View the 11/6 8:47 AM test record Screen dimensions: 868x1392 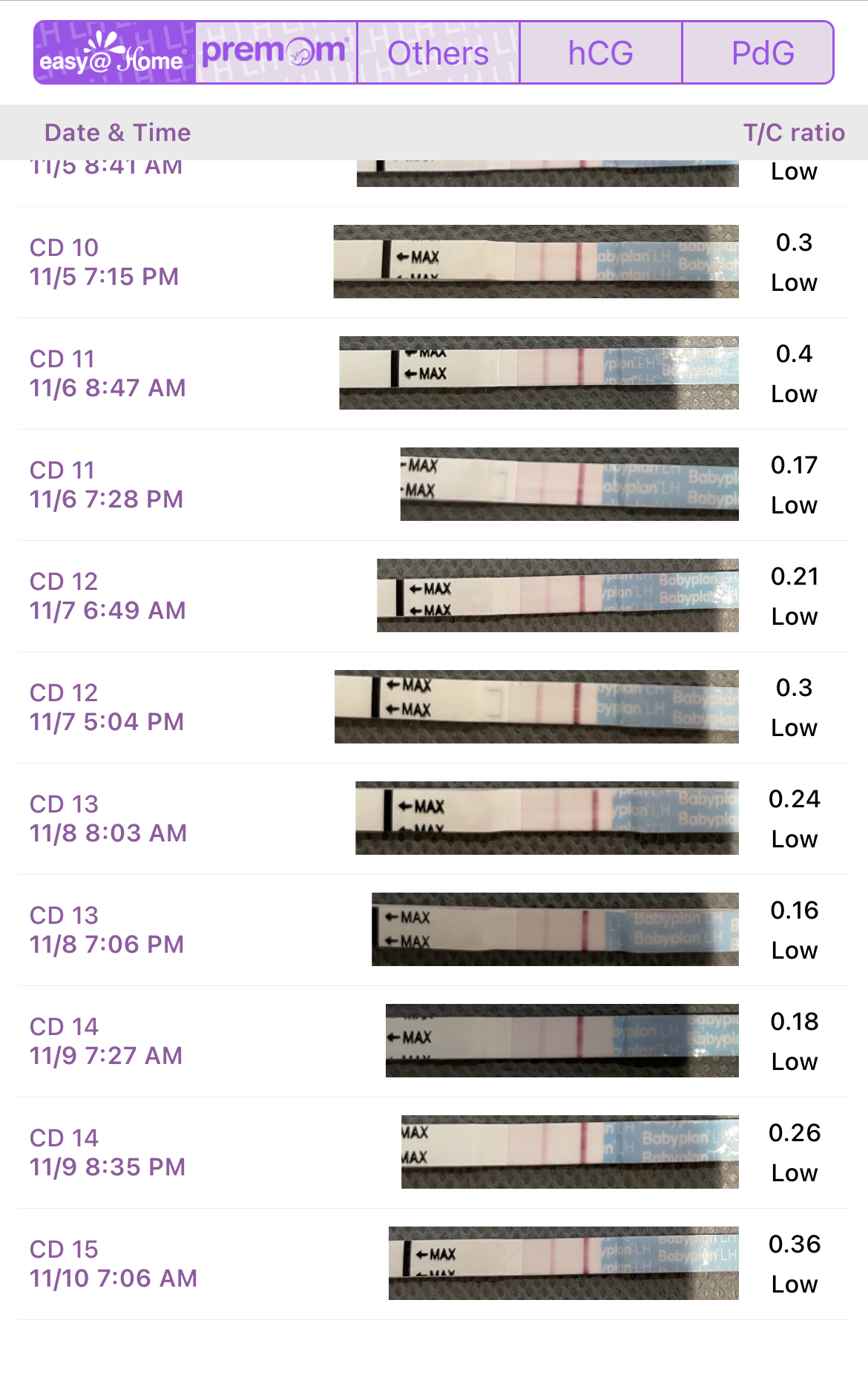[433, 373]
